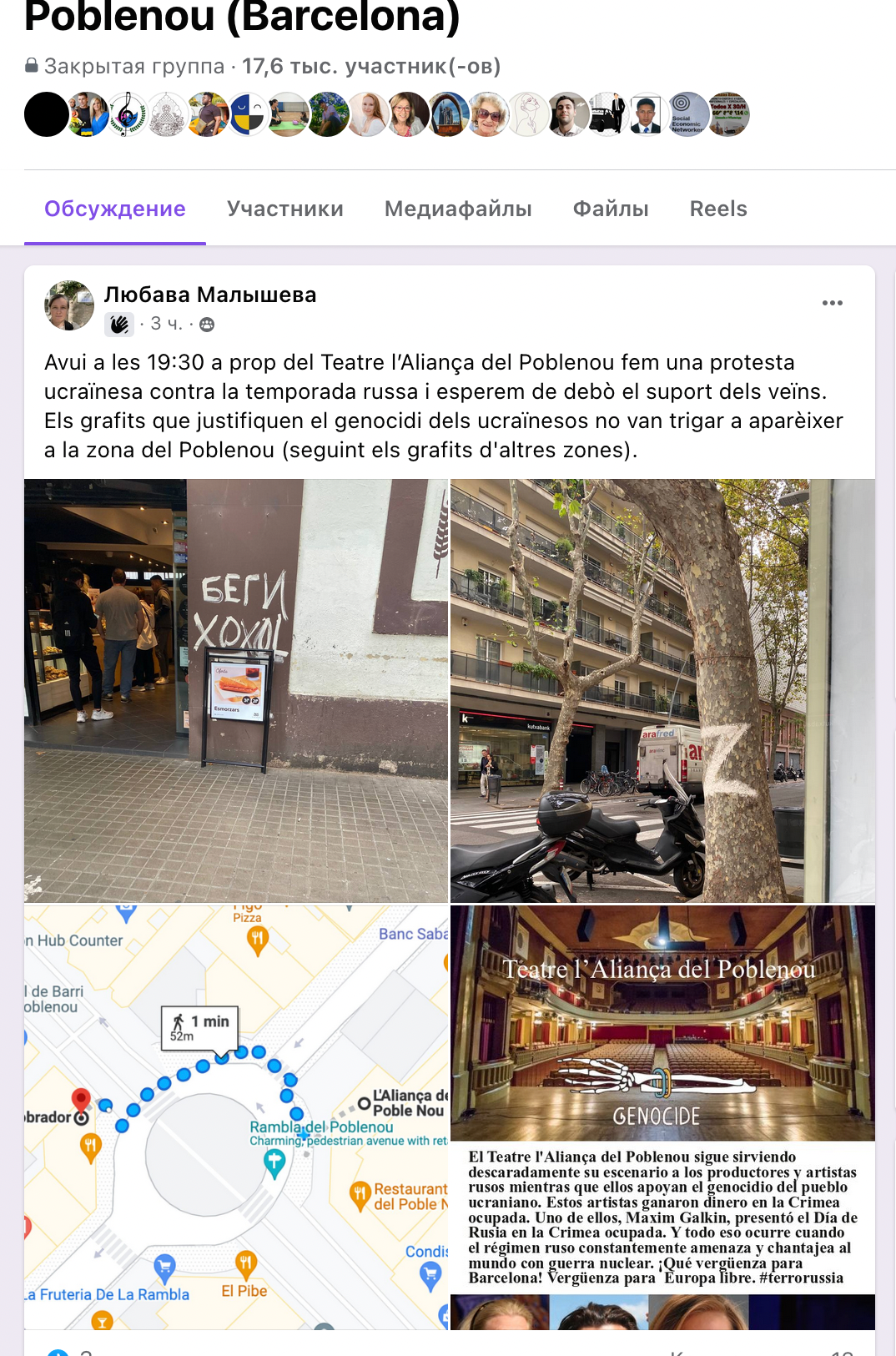Open the post's three-dot options menu
The height and width of the screenshot is (1356, 896).
pyautogui.click(x=832, y=303)
